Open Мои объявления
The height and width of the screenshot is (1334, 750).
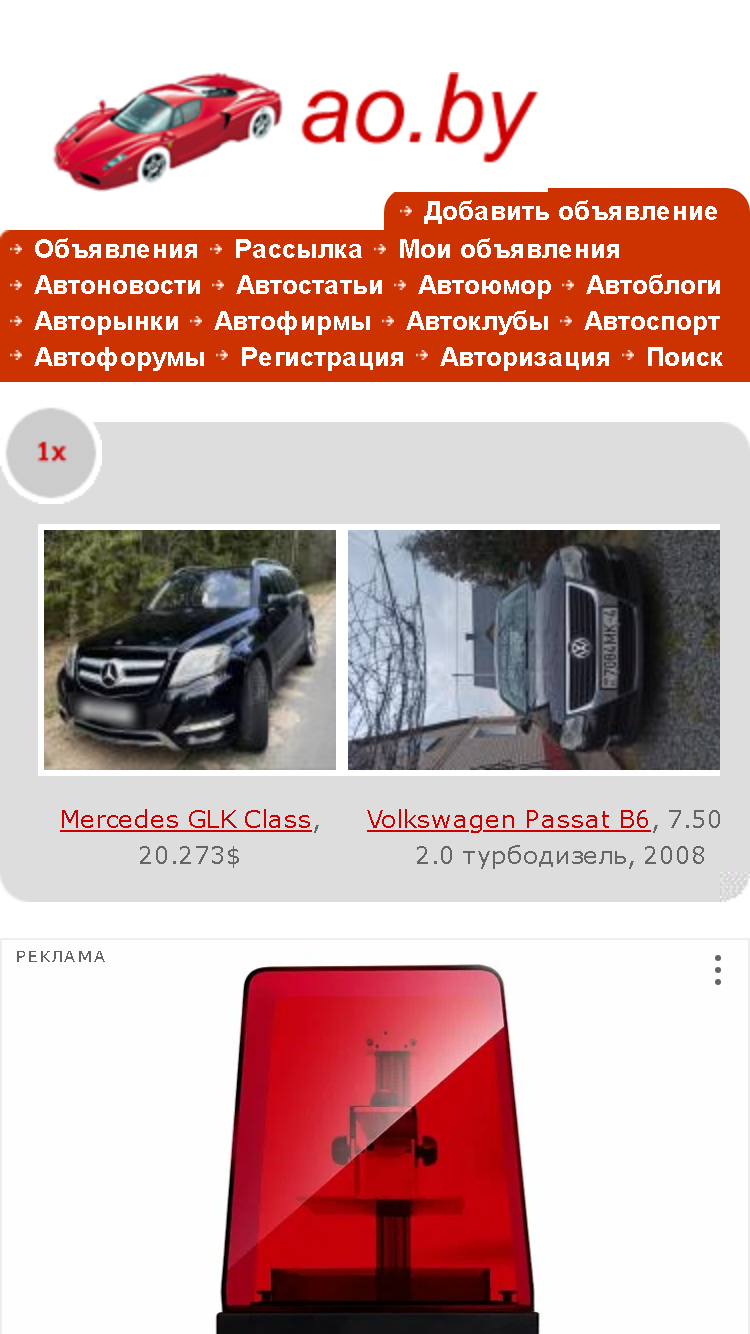(509, 249)
